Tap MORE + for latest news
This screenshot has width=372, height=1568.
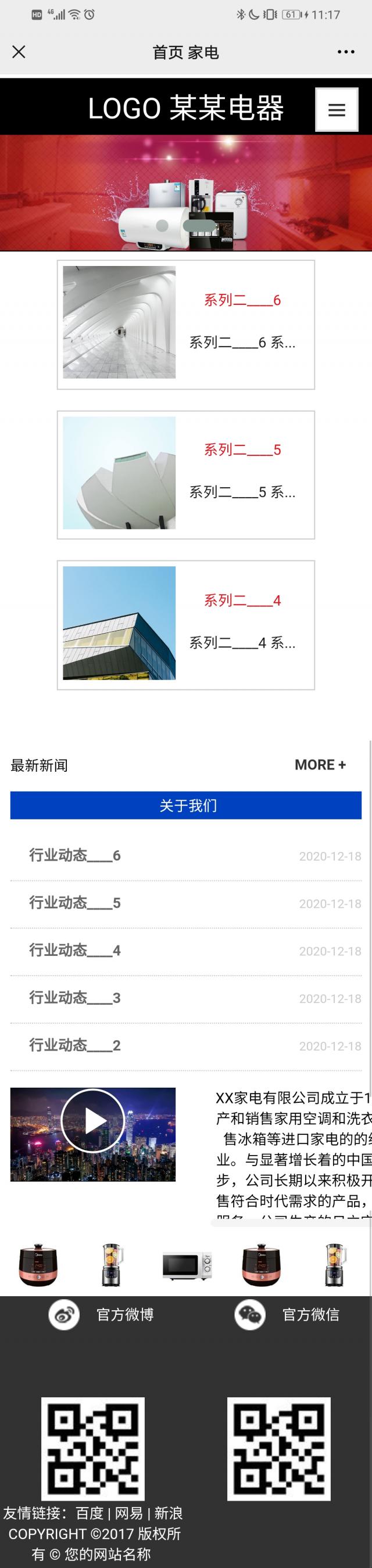(x=320, y=765)
